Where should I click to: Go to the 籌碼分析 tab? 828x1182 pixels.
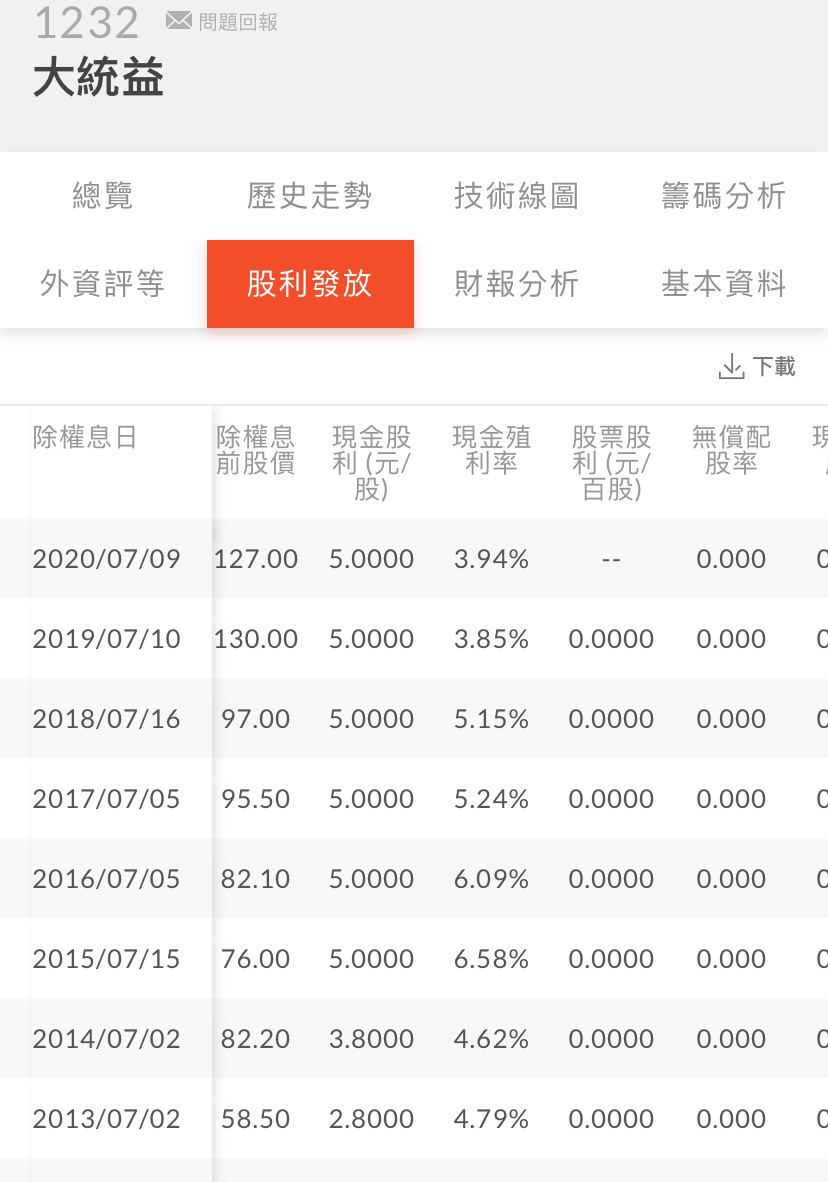pyautogui.click(x=723, y=196)
